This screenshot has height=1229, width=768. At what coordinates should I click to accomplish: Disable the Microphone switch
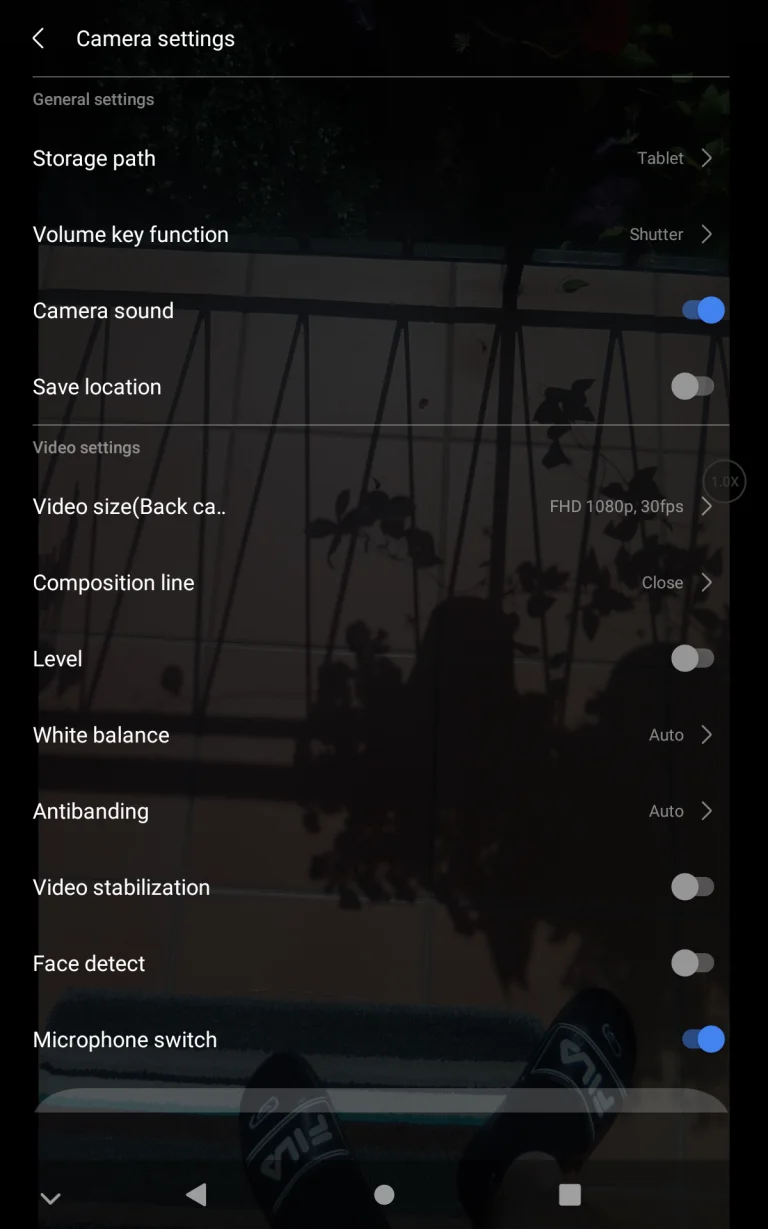702,1039
